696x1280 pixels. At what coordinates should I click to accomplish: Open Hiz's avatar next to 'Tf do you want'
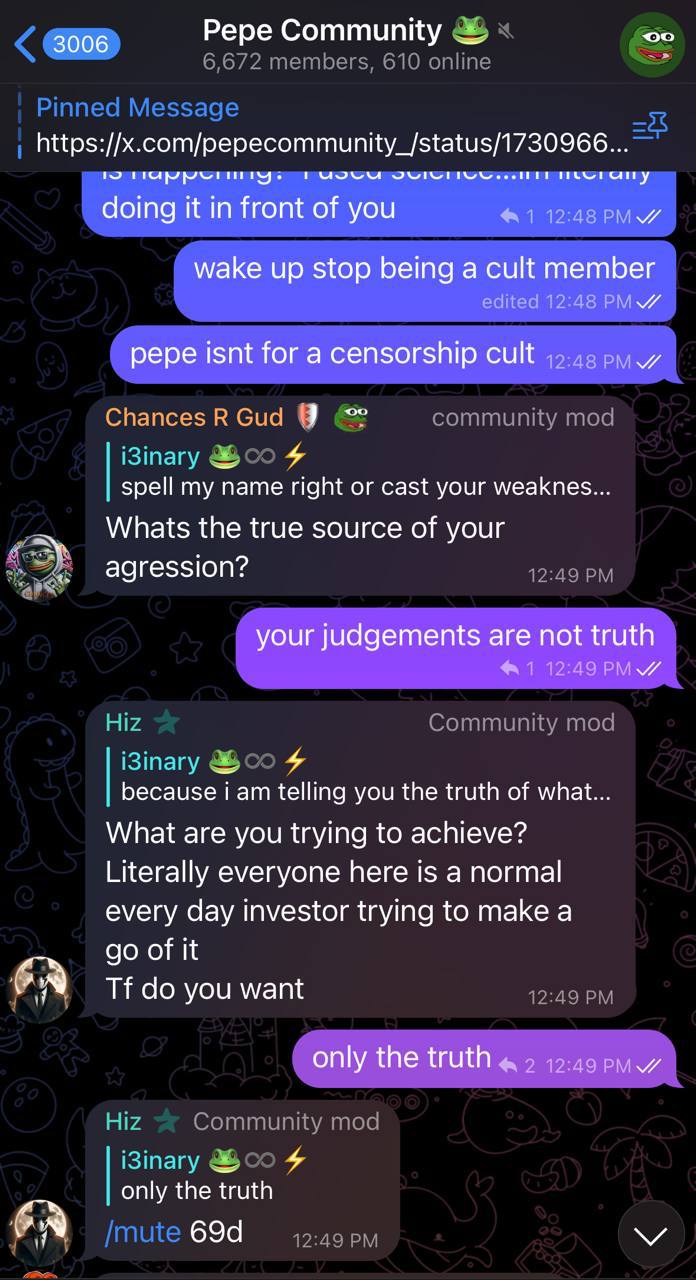(x=39, y=989)
